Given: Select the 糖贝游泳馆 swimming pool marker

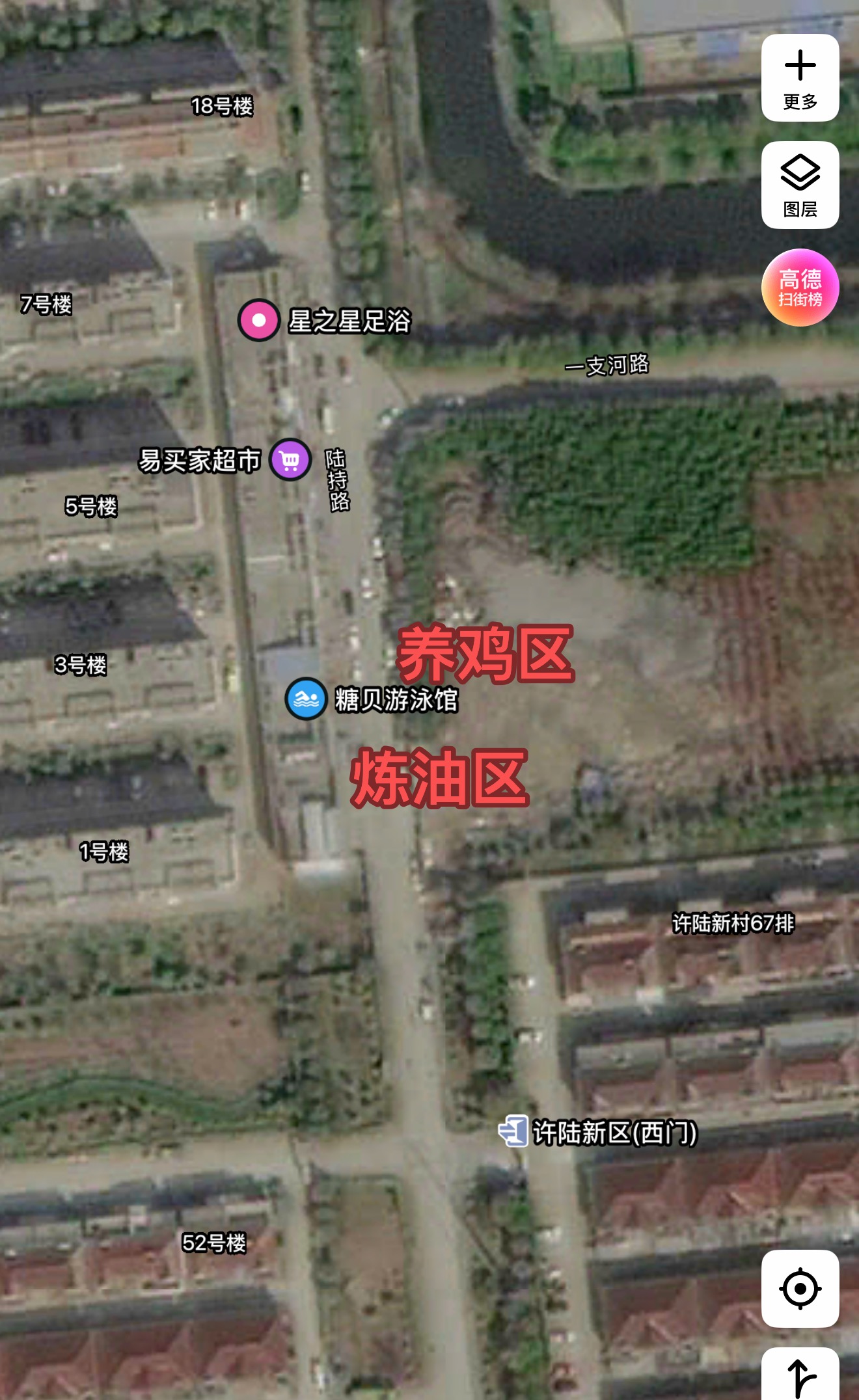Looking at the screenshot, I should pyautogui.click(x=306, y=699).
